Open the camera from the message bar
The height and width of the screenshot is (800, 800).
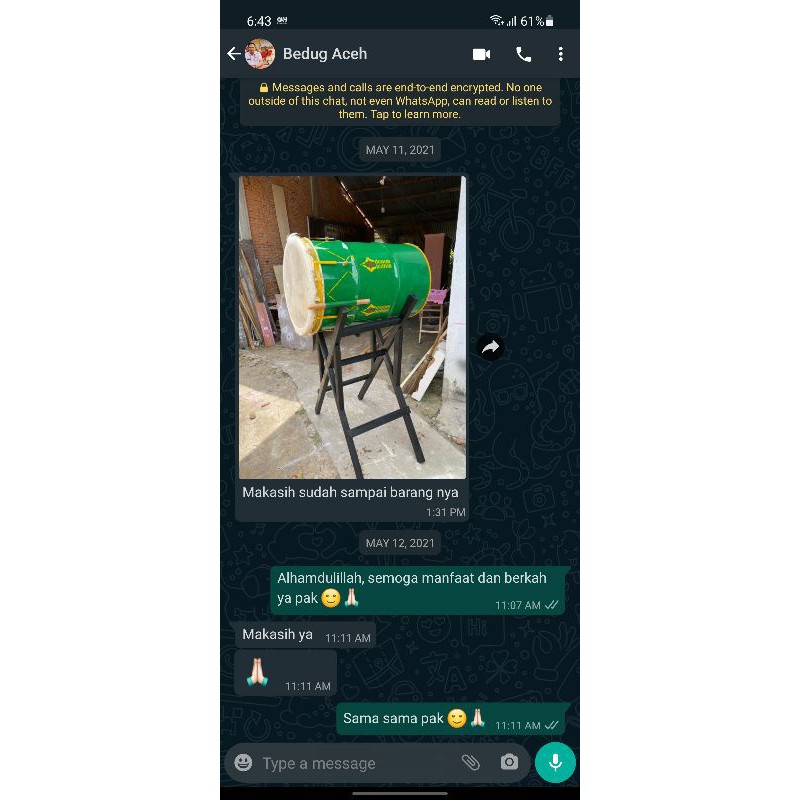[x=509, y=763]
